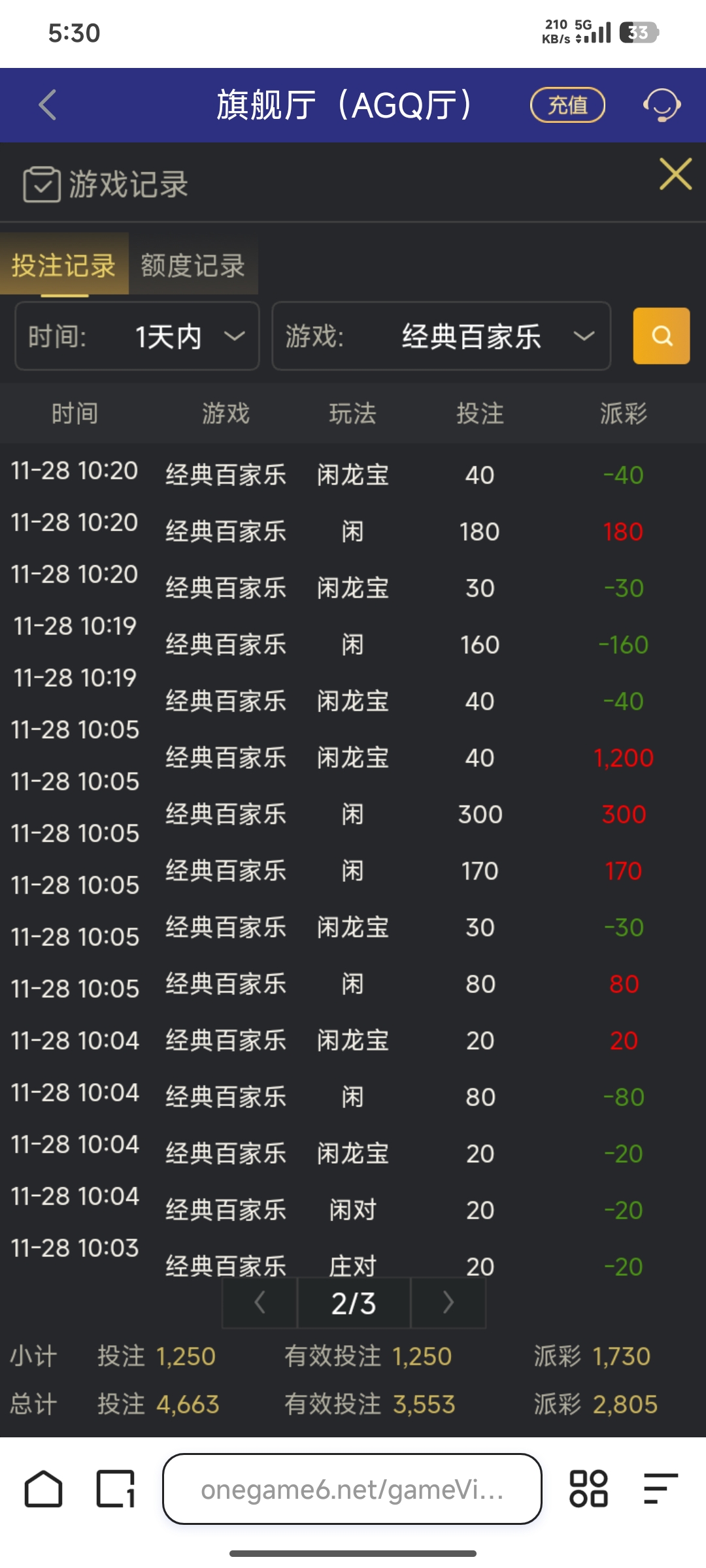The width and height of the screenshot is (706, 1568).
Task: Go to the next records page
Action: click(x=448, y=1303)
